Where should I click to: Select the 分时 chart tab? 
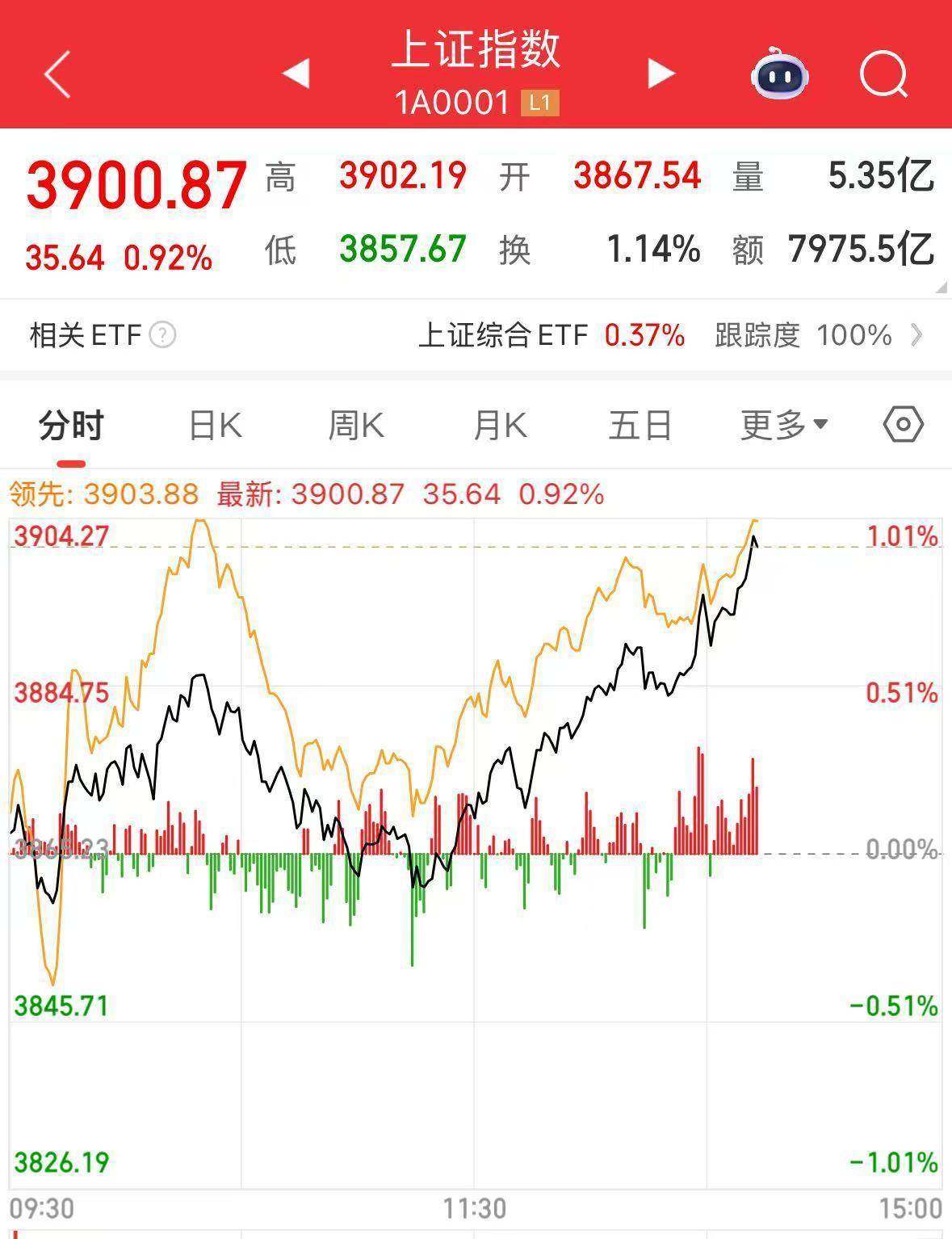point(71,425)
